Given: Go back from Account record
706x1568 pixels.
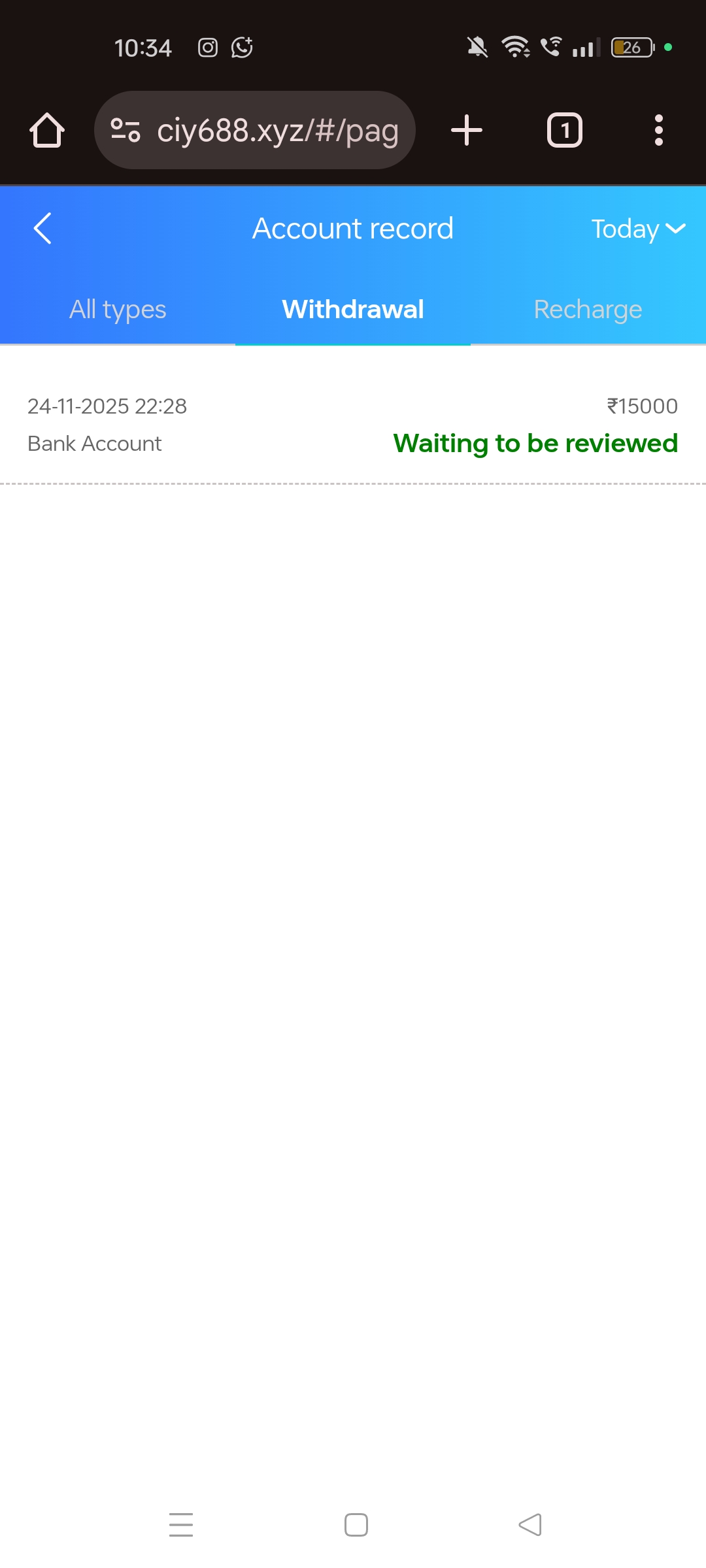Looking at the screenshot, I should pos(42,229).
